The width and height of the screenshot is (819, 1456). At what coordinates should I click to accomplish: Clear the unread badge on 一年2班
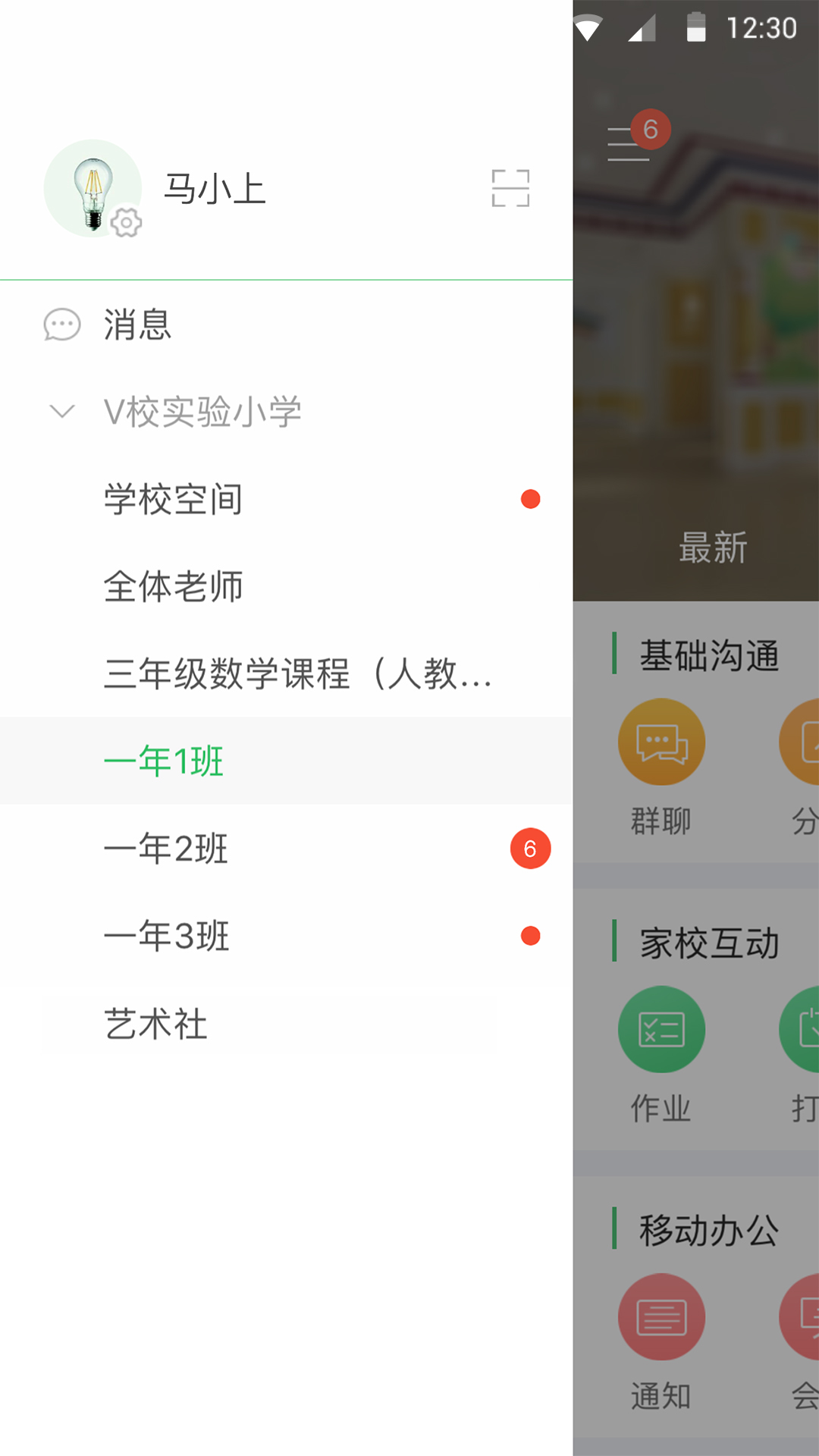[530, 849]
